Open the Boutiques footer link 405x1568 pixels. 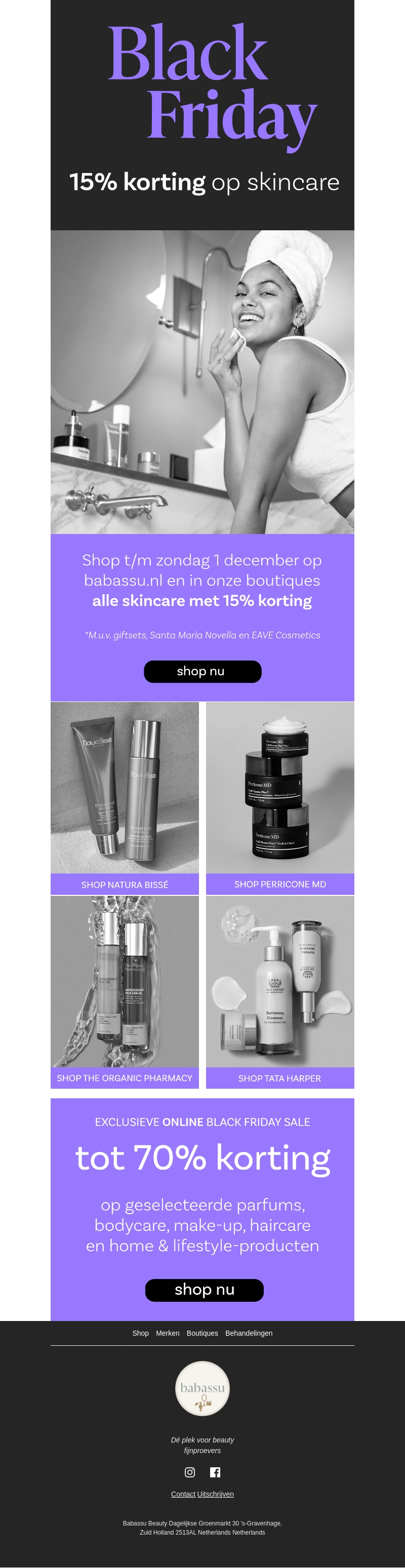[x=202, y=1333]
